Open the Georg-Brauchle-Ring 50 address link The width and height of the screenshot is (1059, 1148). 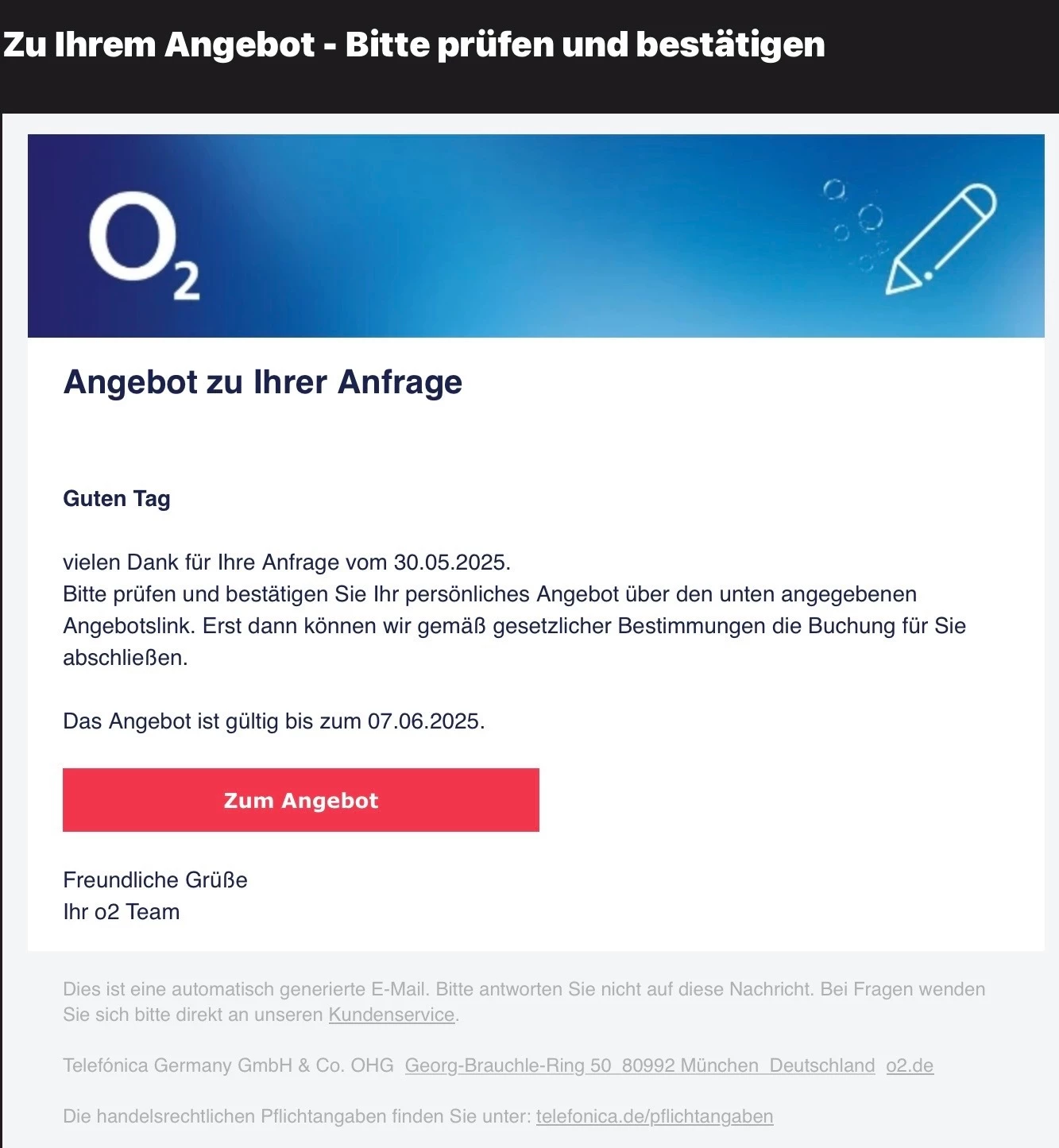(640, 1065)
